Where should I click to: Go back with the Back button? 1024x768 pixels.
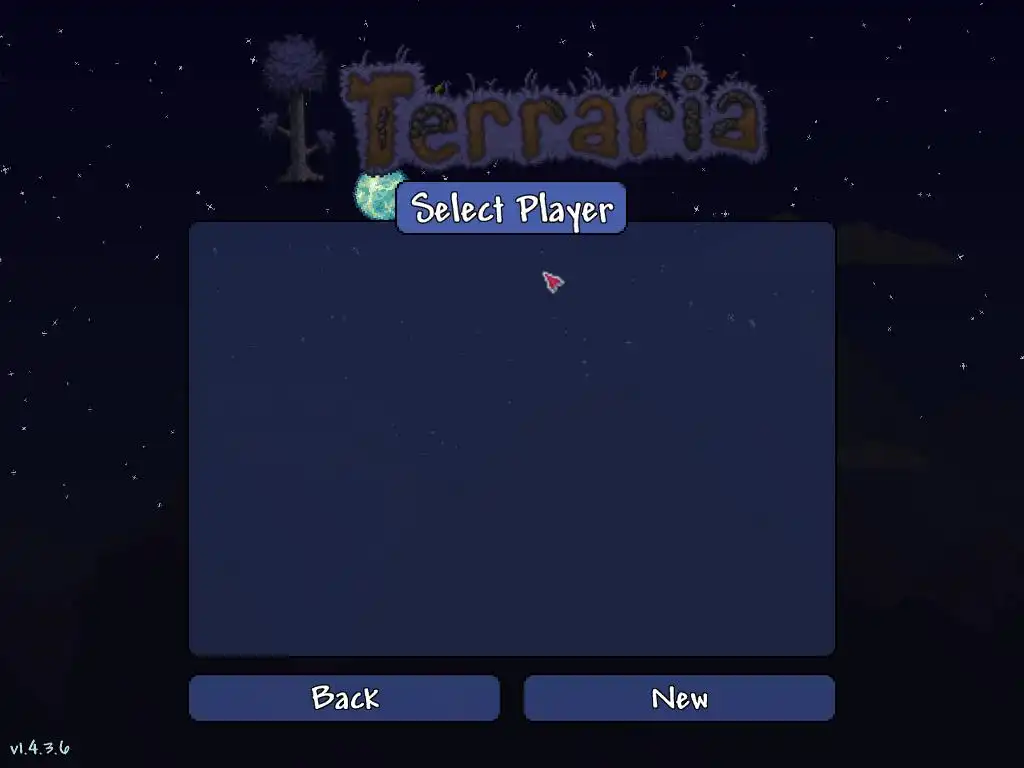[344, 698]
